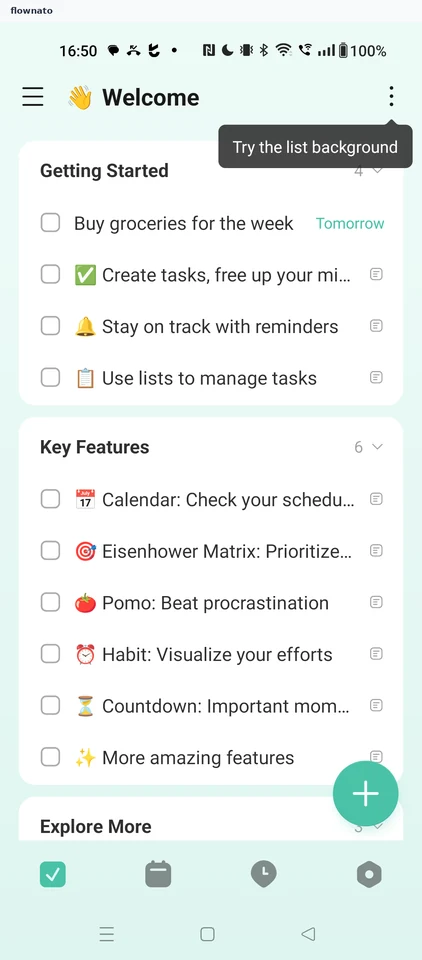
Task: Switch to the clock focus tab
Action: (263, 874)
